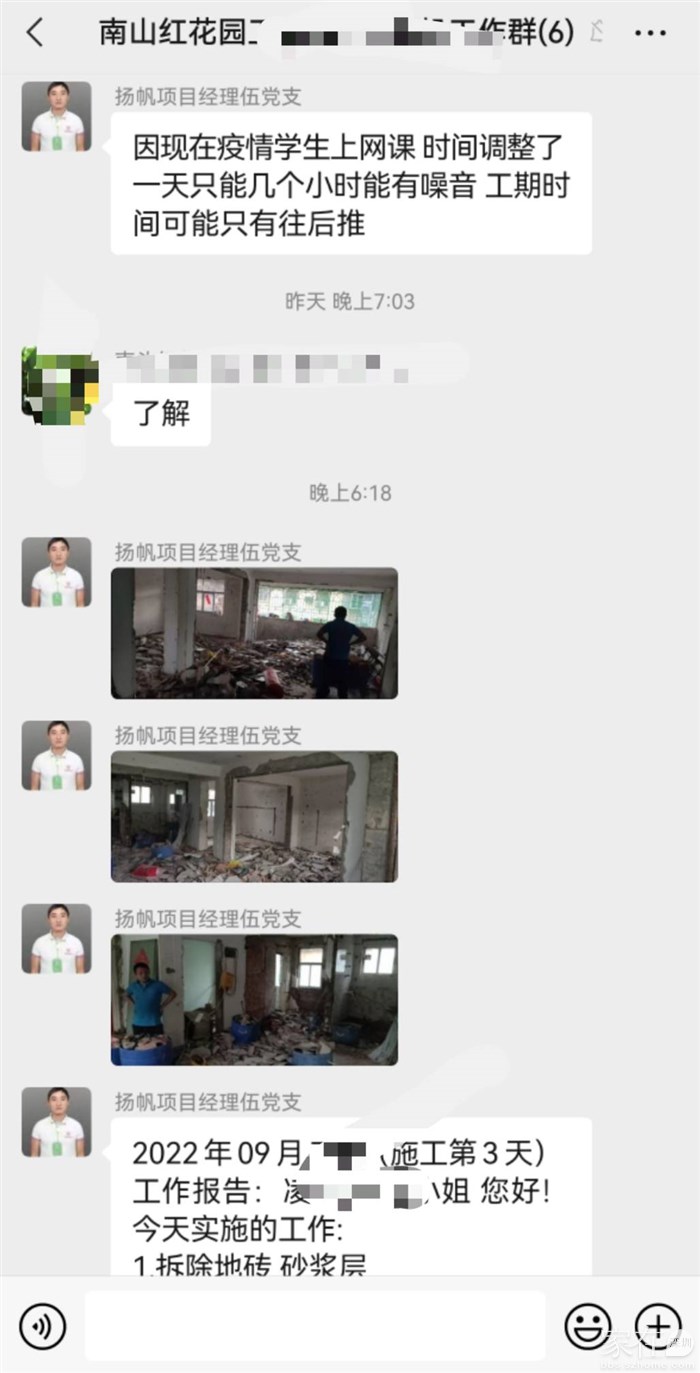This screenshot has height=1373, width=700.
Task: Go back from the group chat
Action: [35, 32]
